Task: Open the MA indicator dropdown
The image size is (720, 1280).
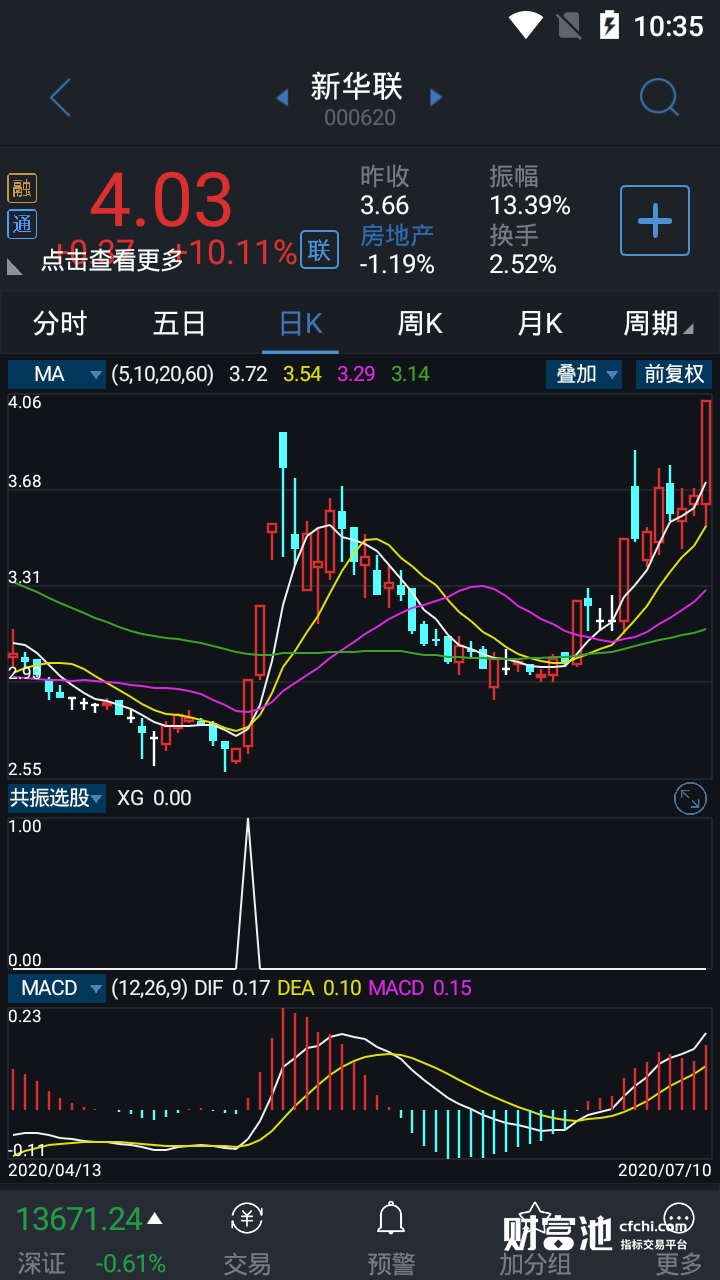Action: (57, 374)
